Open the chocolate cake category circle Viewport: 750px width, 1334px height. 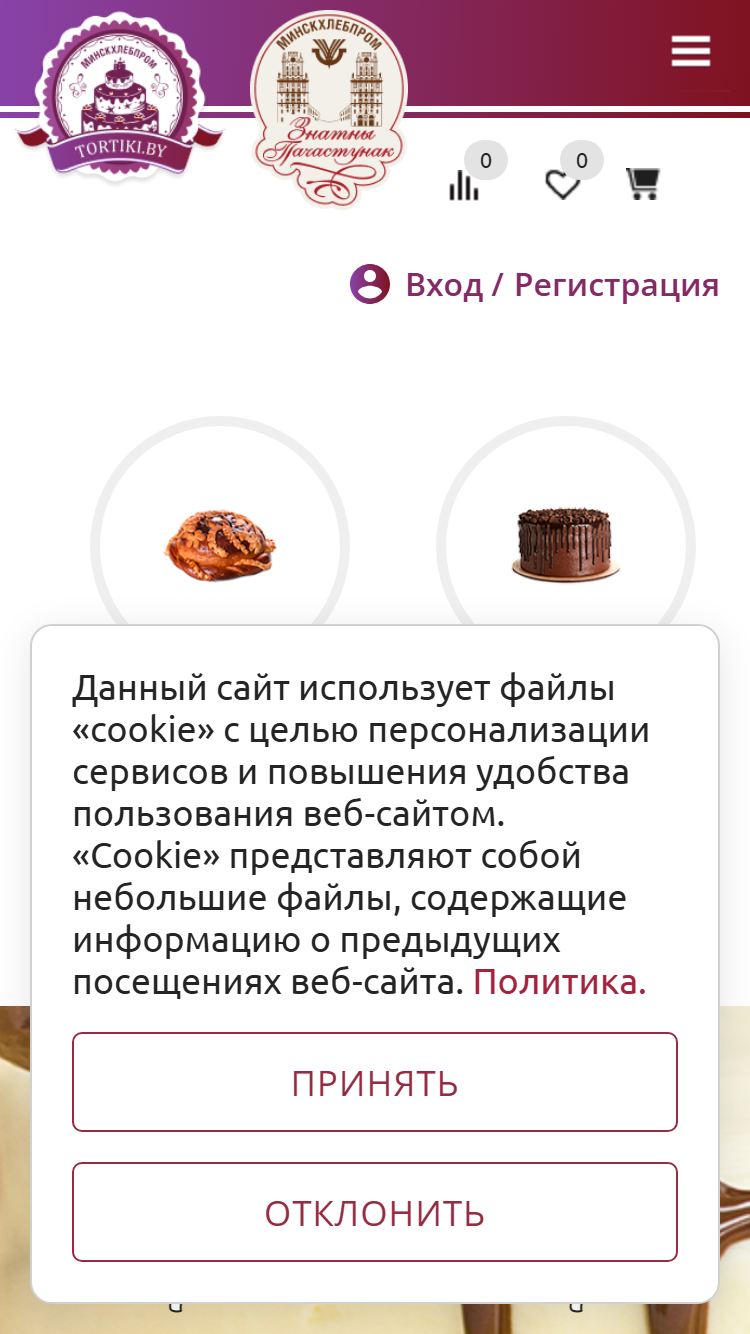point(566,546)
